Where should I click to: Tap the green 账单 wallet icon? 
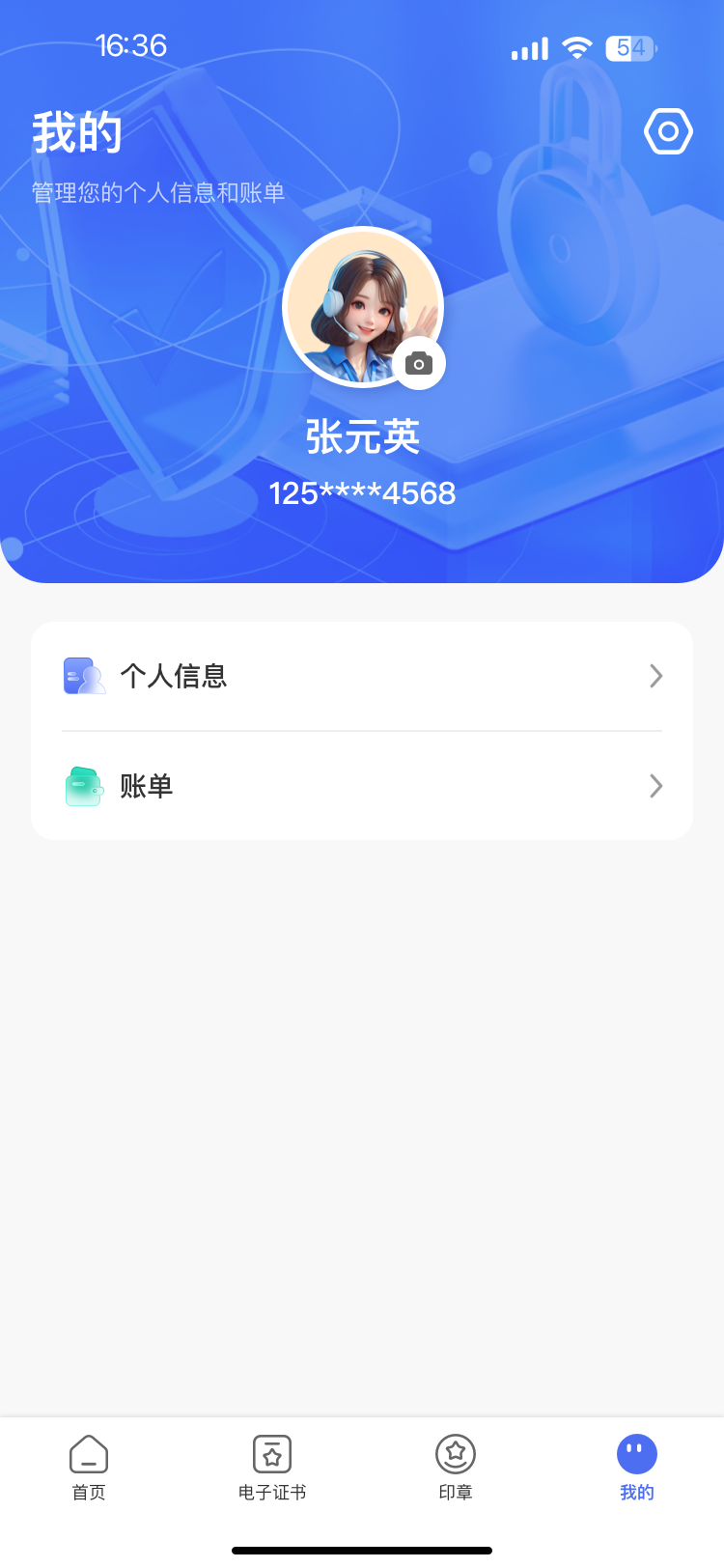click(x=83, y=786)
